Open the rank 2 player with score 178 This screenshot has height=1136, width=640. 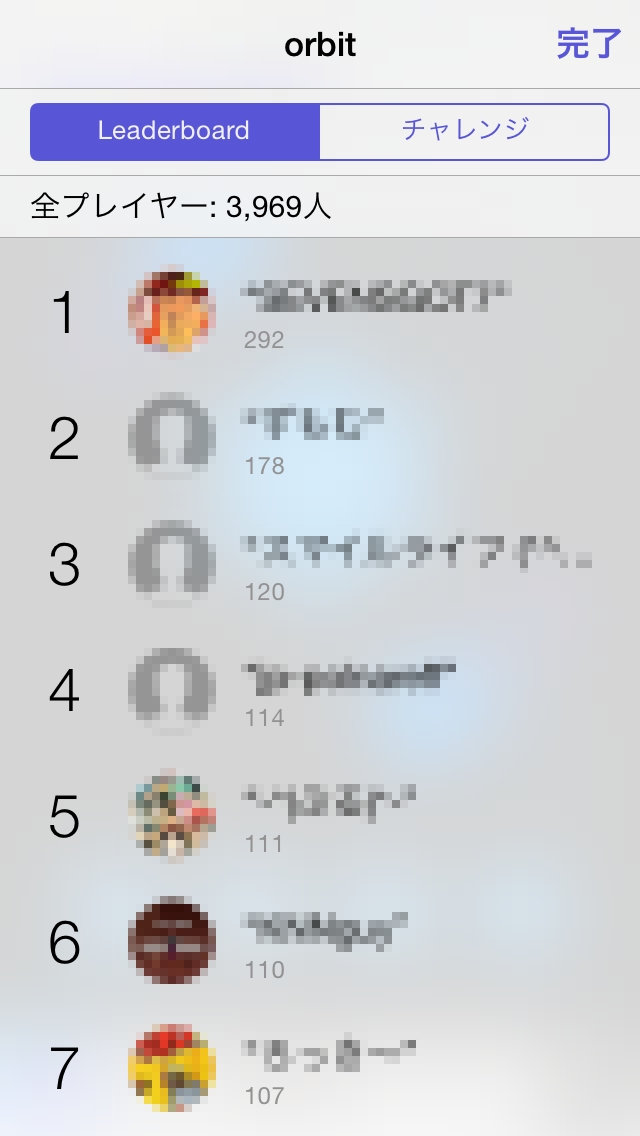pos(320,439)
